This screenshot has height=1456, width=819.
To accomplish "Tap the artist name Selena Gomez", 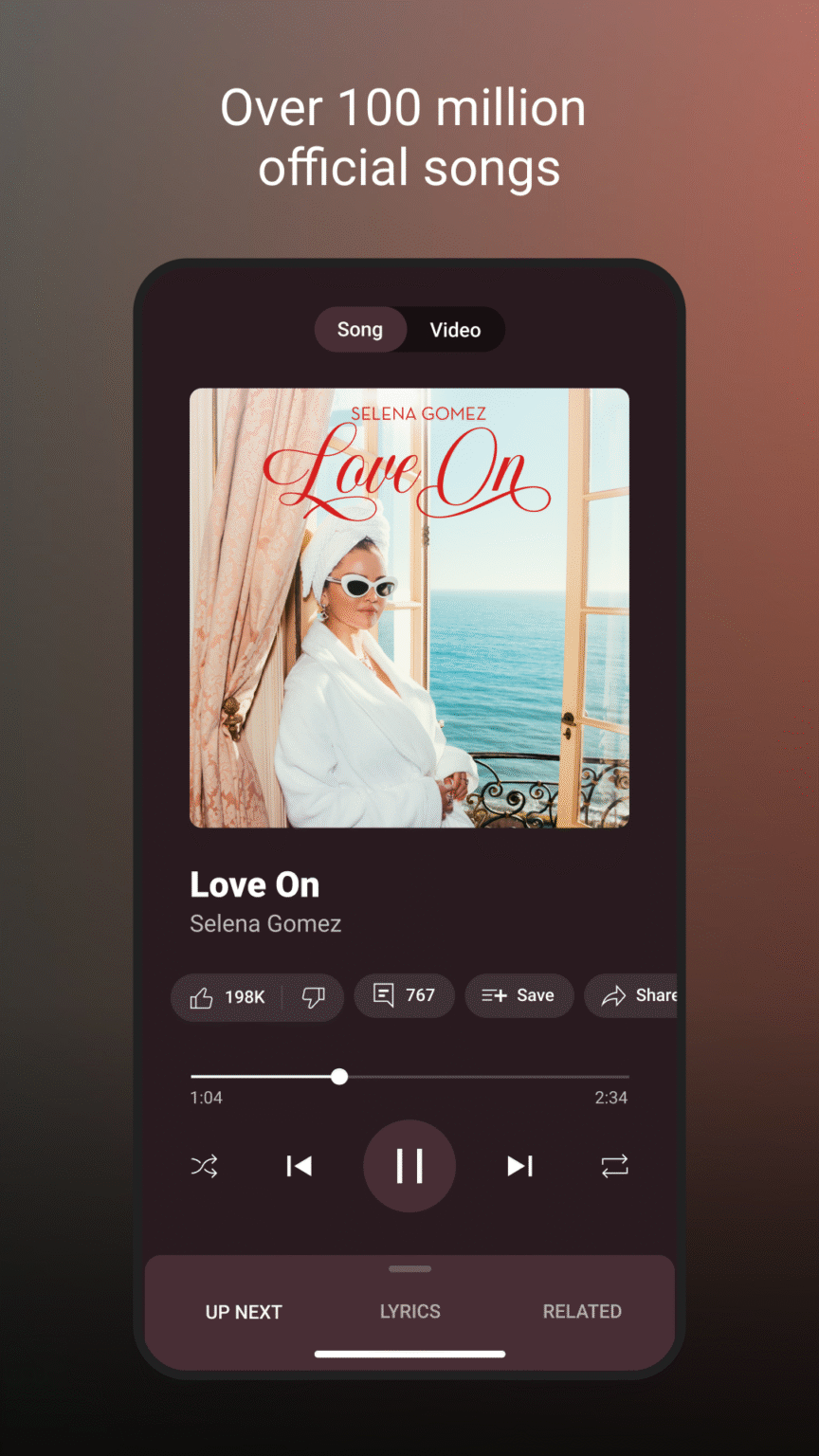I will (x=265, y=923).
